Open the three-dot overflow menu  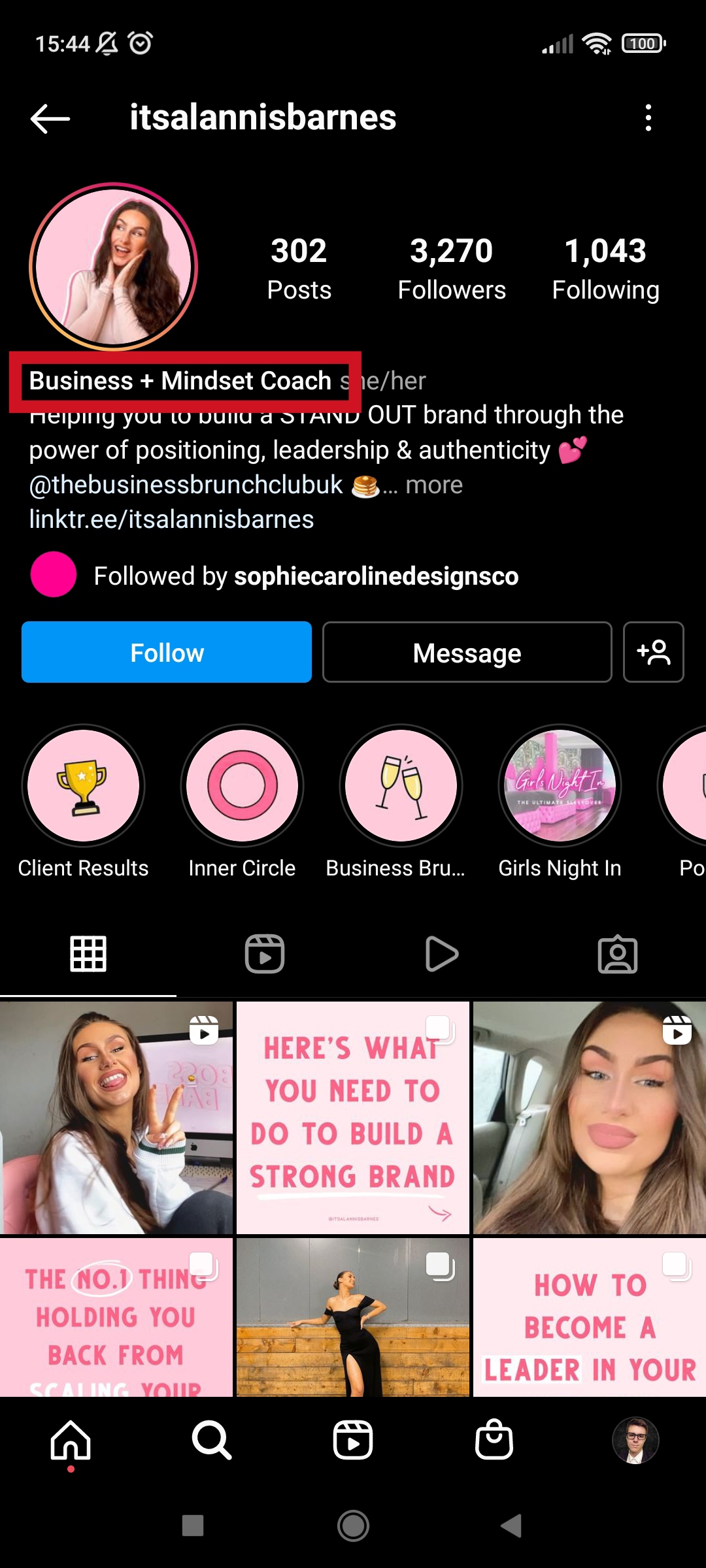648,118
